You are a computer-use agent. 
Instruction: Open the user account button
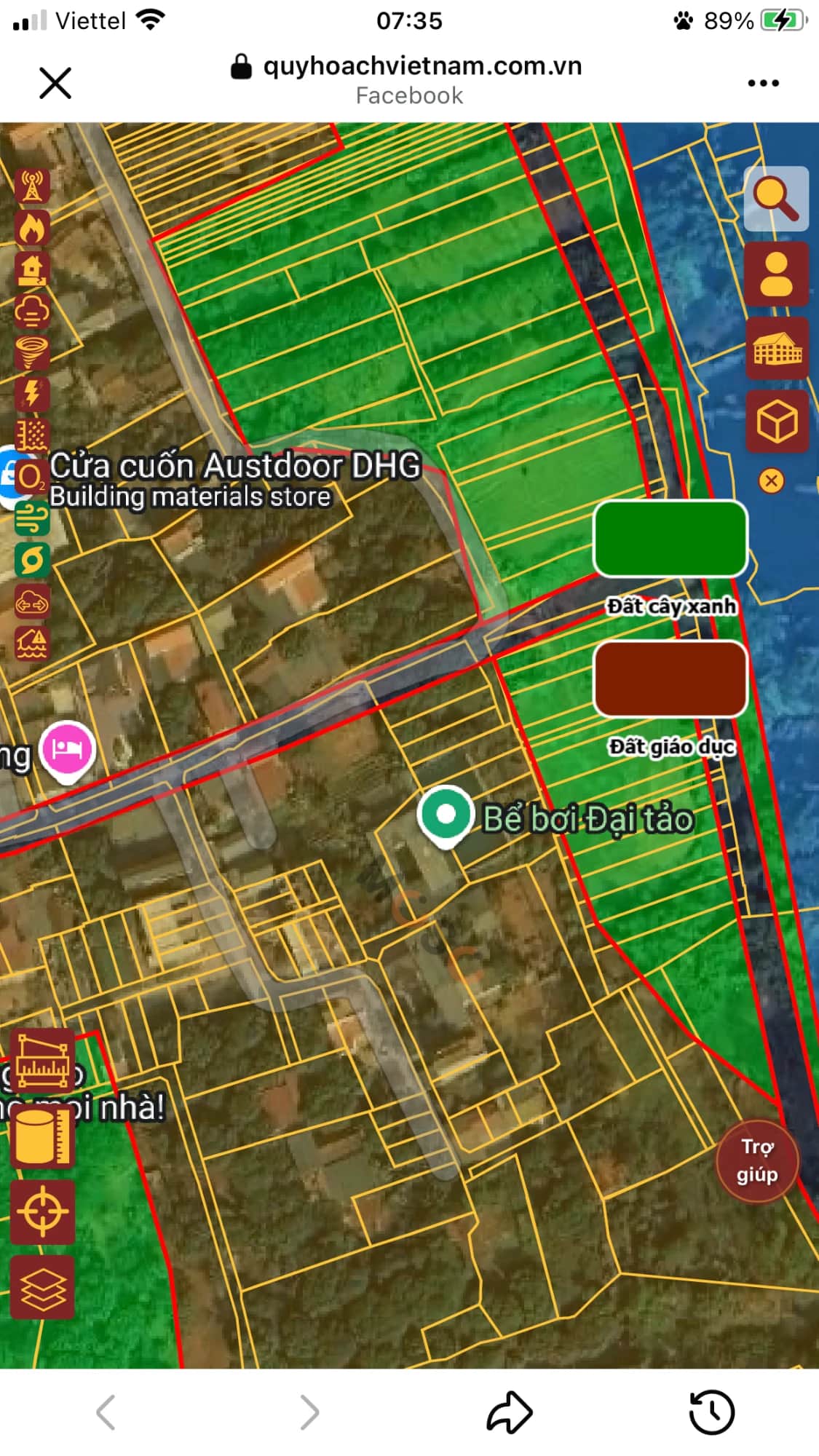pyautogui.click(x=777, y=274)
